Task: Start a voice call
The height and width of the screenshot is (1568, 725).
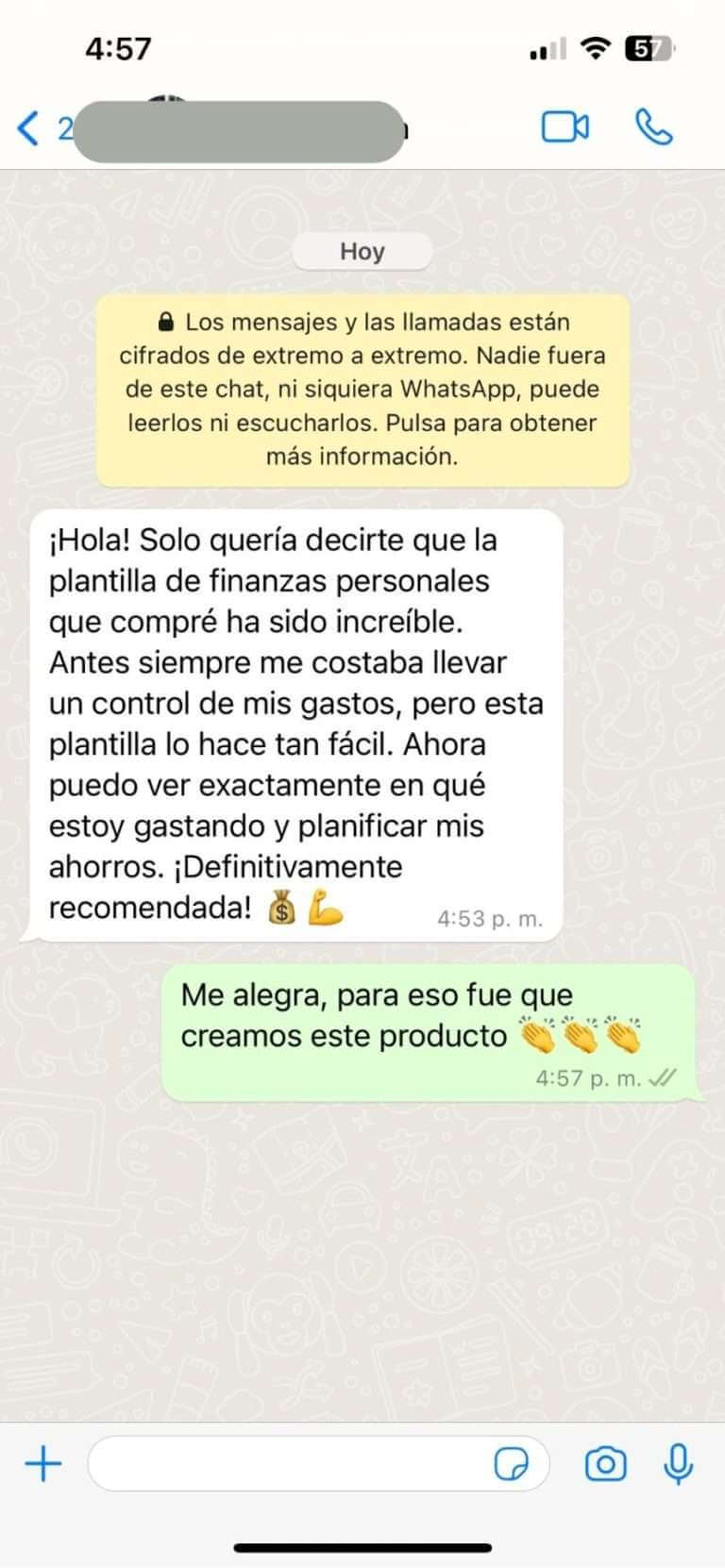Action: pos(653,127)
